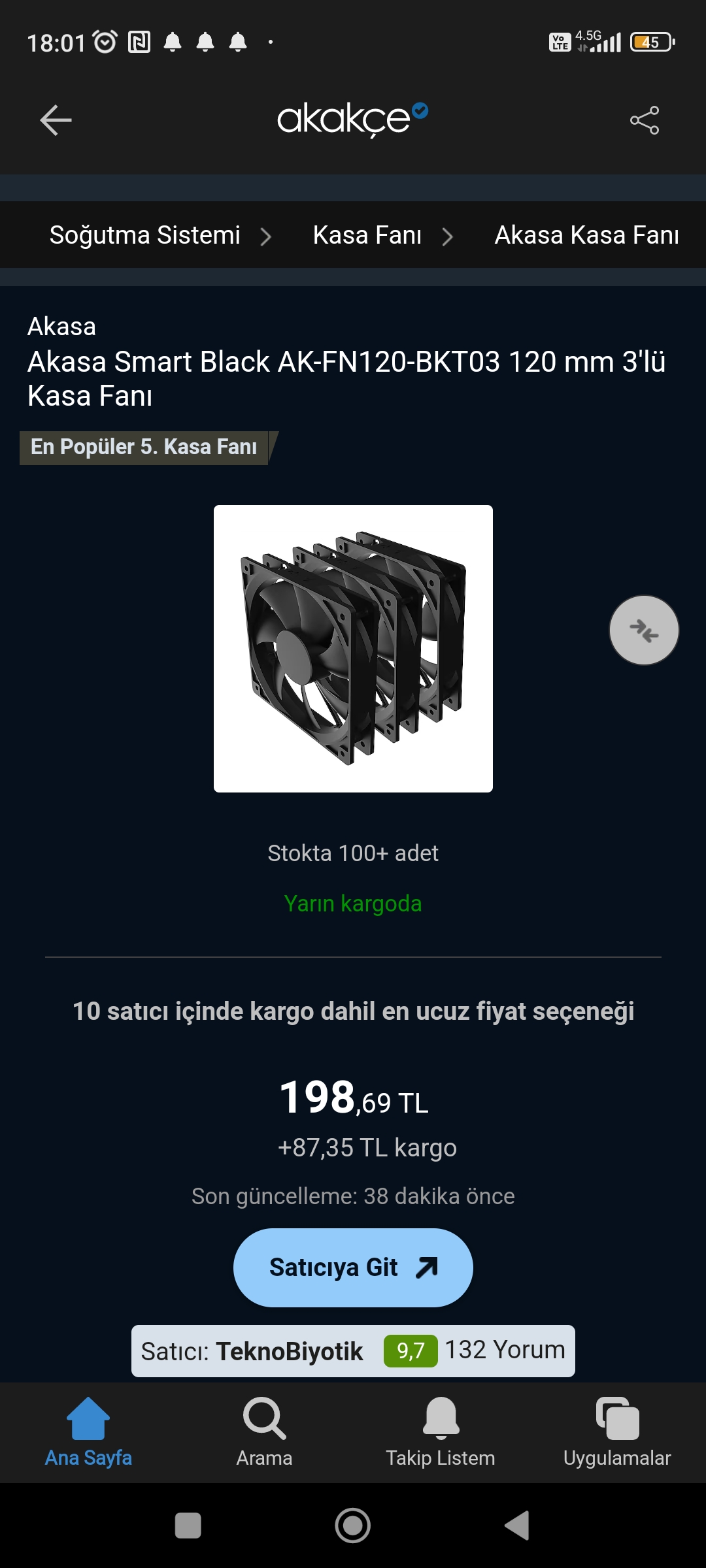
Task: Open the En Popüler 5. Kasa Fanı badge
Action: 145,448
